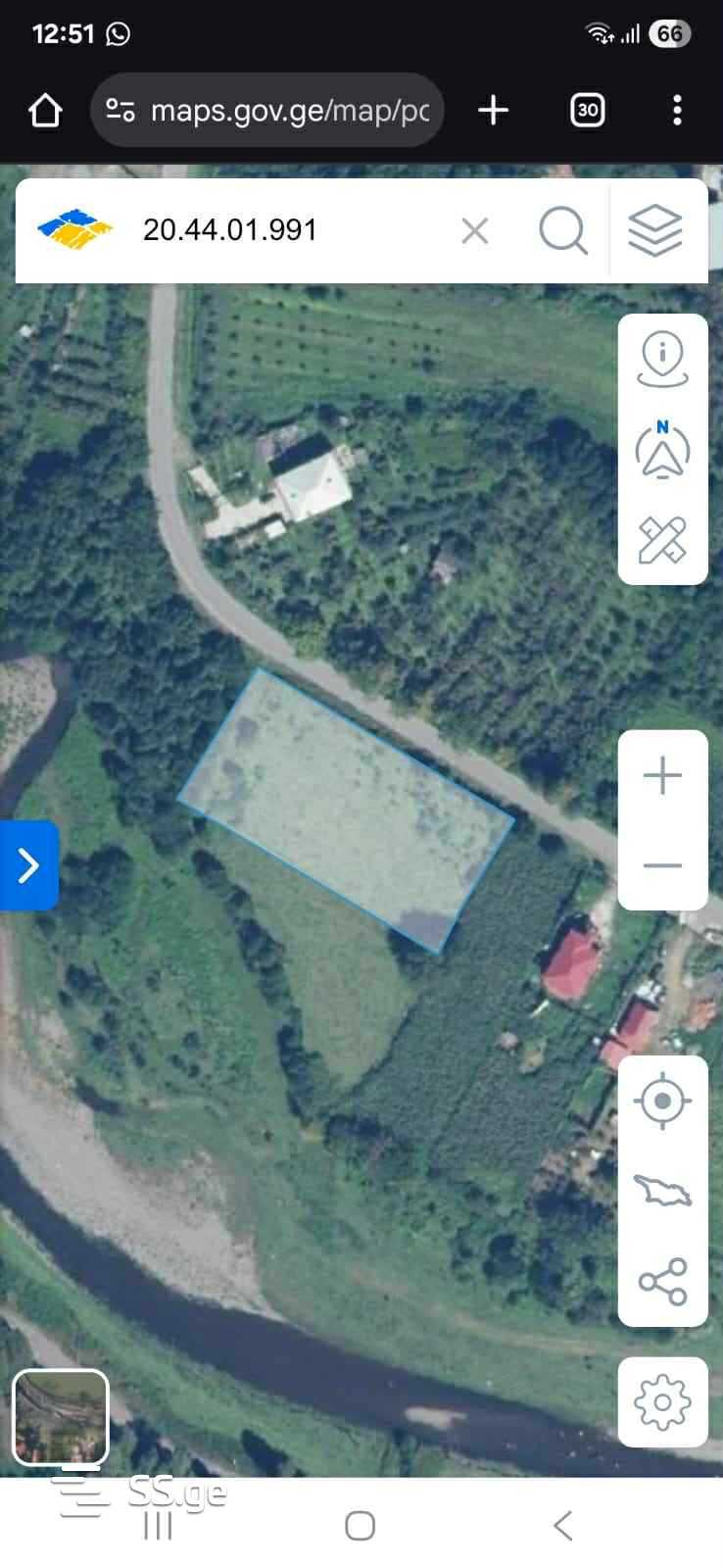Tap the cadastral code search field
Screen dimensions: 723x1568
284,230
